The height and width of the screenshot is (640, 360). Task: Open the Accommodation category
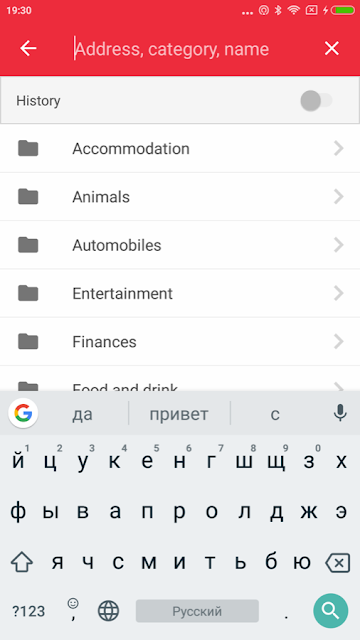pos(180,149)
